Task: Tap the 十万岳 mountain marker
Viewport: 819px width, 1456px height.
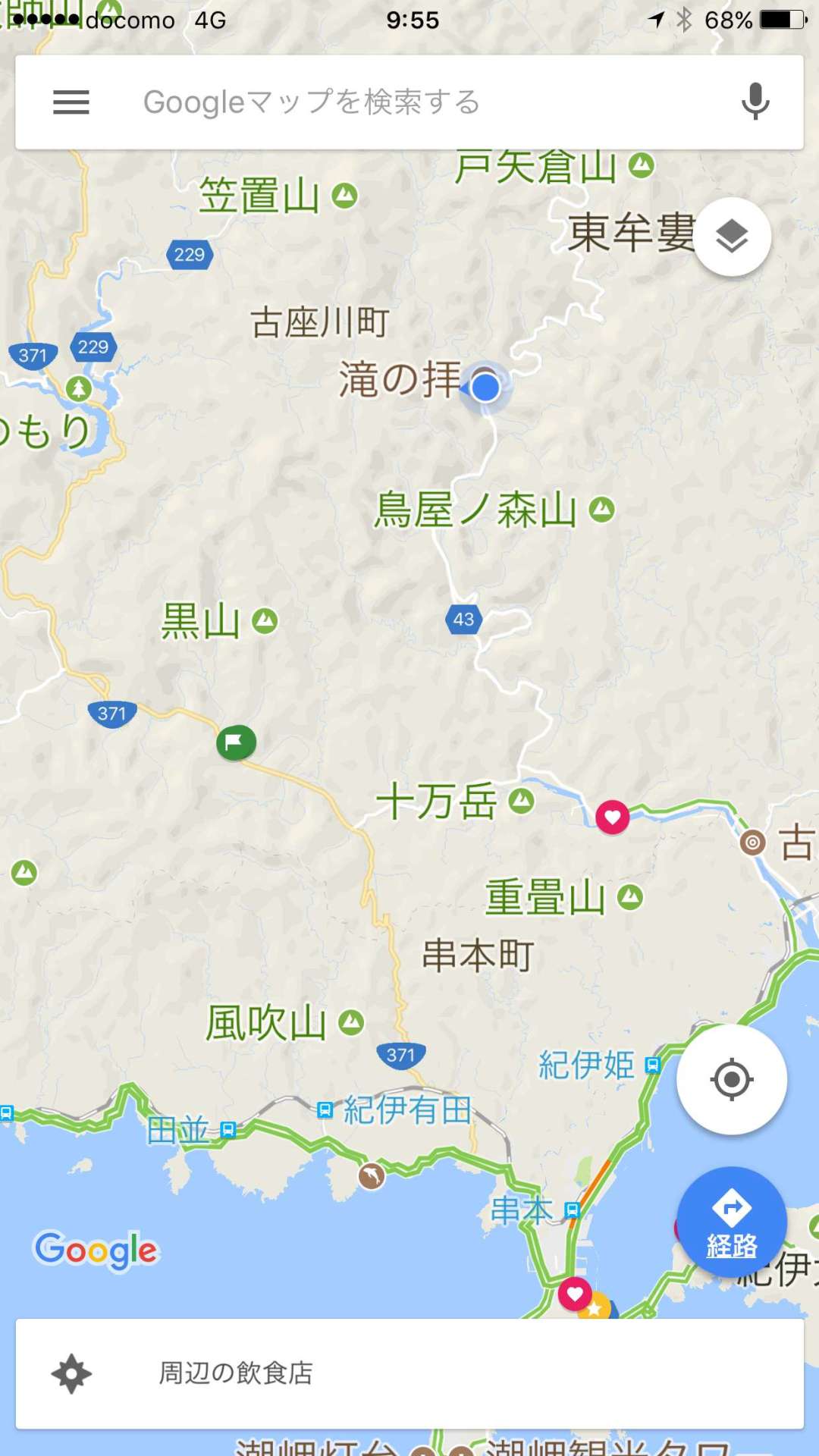Action: (x=522, y=801)
